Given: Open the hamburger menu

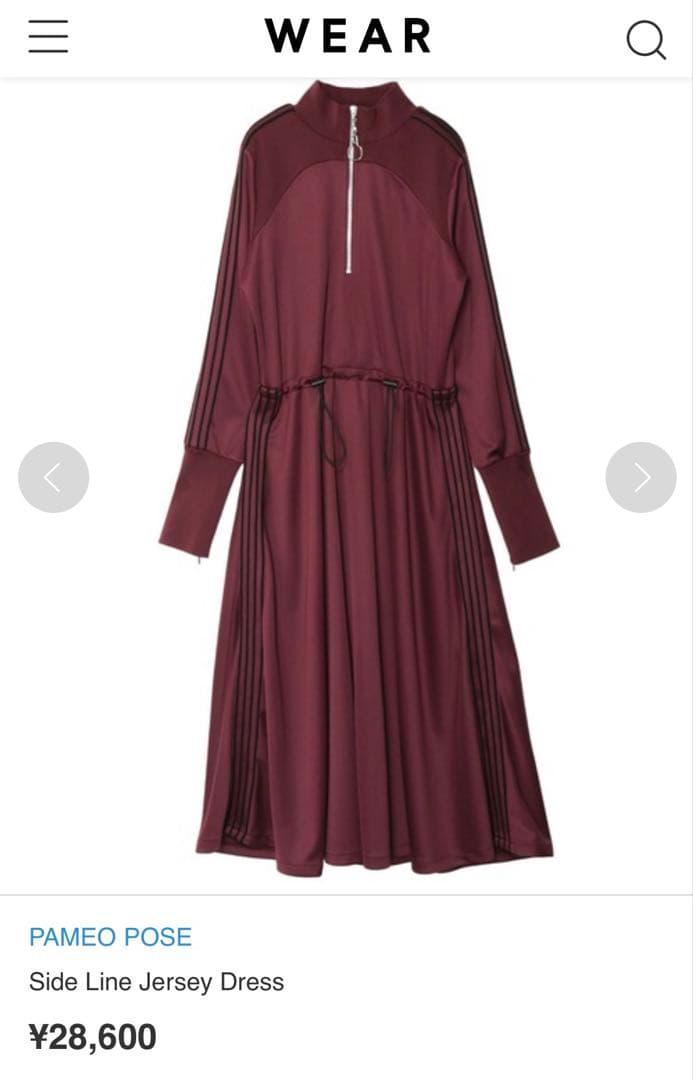Looking at the screenshot, I should 48,37.
